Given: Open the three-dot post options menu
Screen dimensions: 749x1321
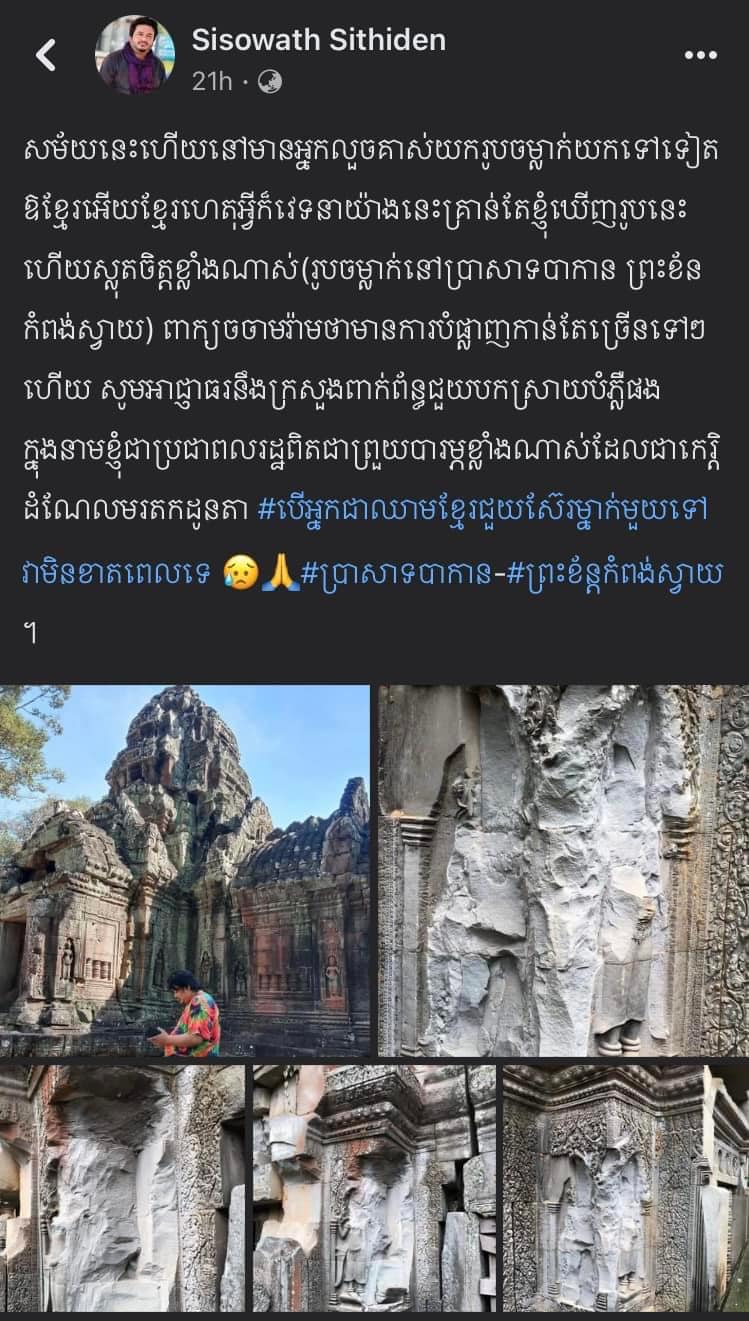Looking at the screenshot, I should [x=700, y=55].
